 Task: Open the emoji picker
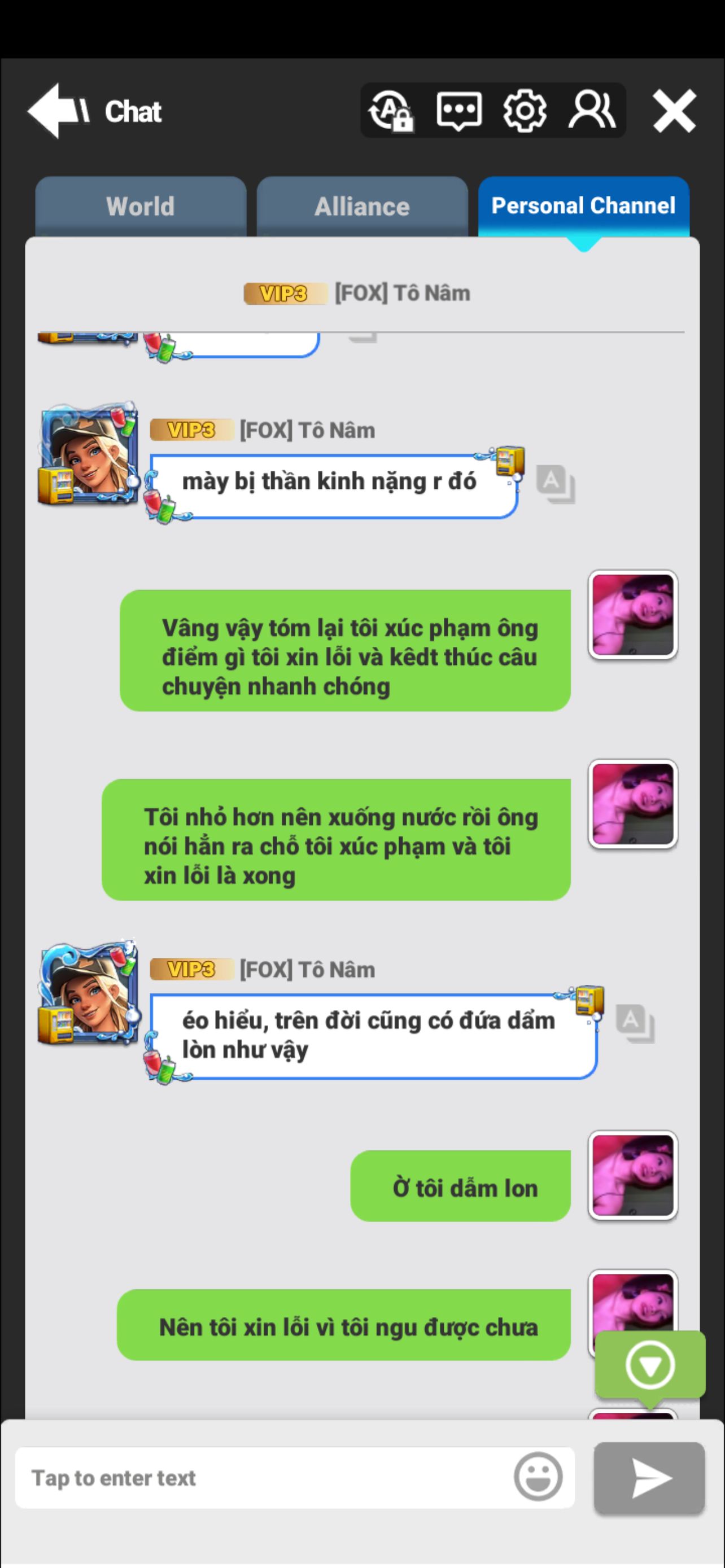click(x=538, y=1477)
